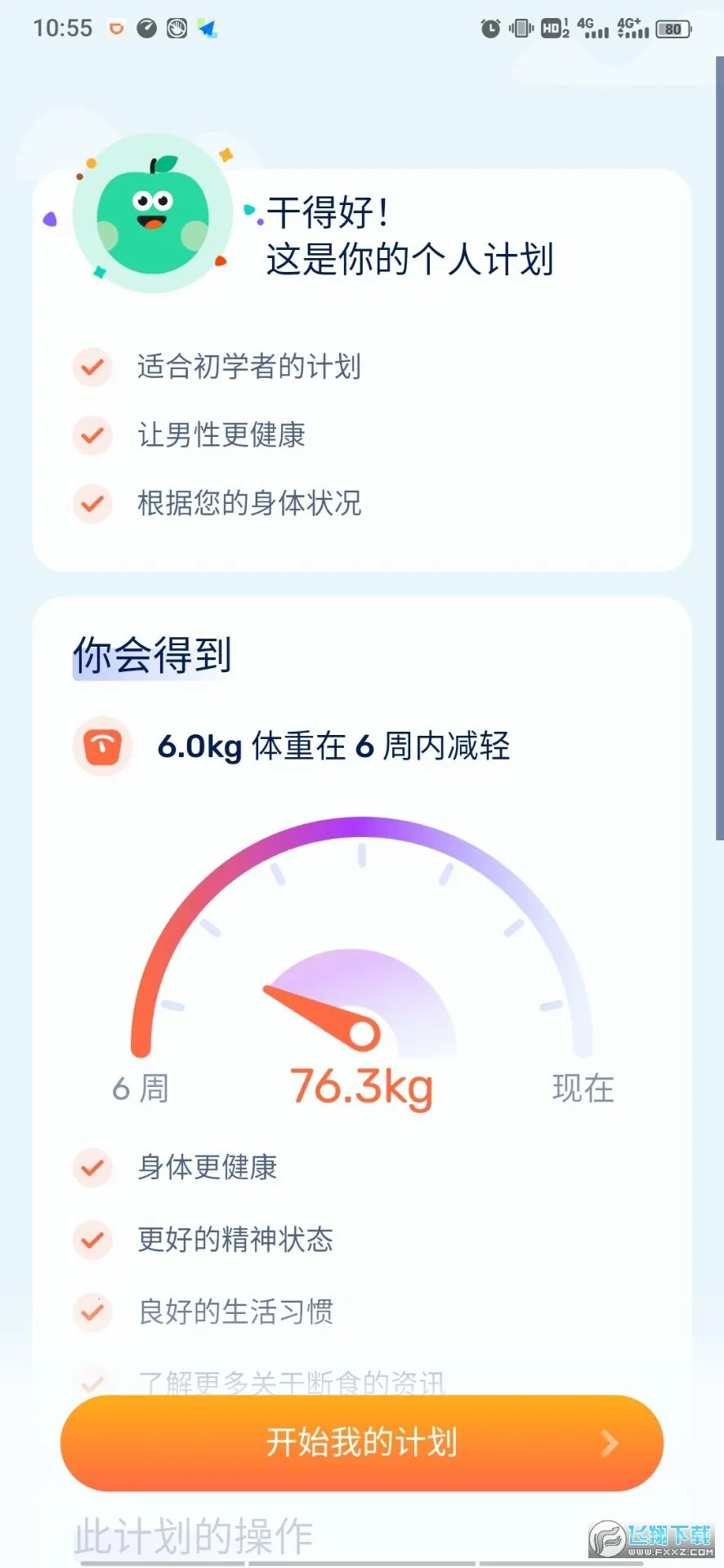Tap the 6 周 label under the gauge

point(141,1089)
